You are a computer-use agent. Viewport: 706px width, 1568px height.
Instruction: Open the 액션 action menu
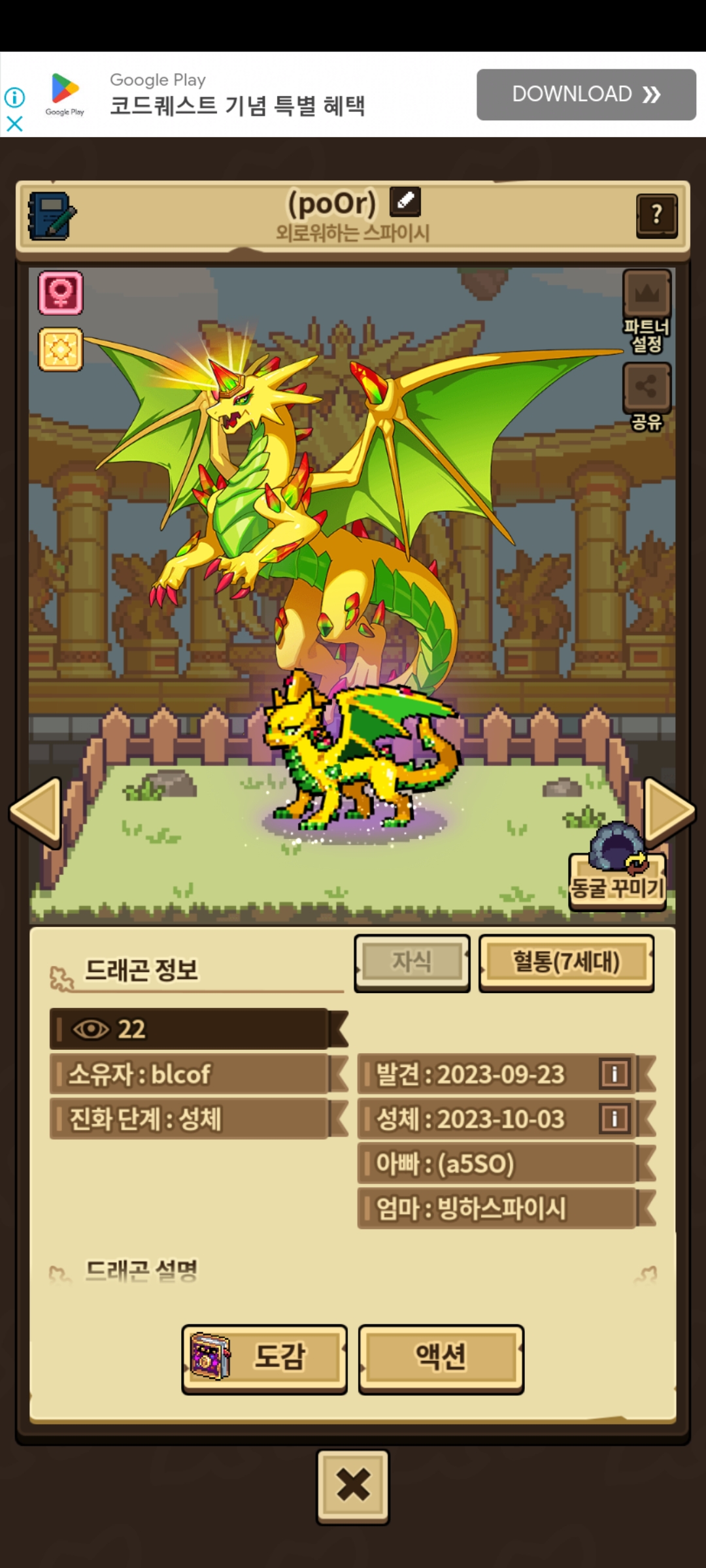pos(441,1358)
